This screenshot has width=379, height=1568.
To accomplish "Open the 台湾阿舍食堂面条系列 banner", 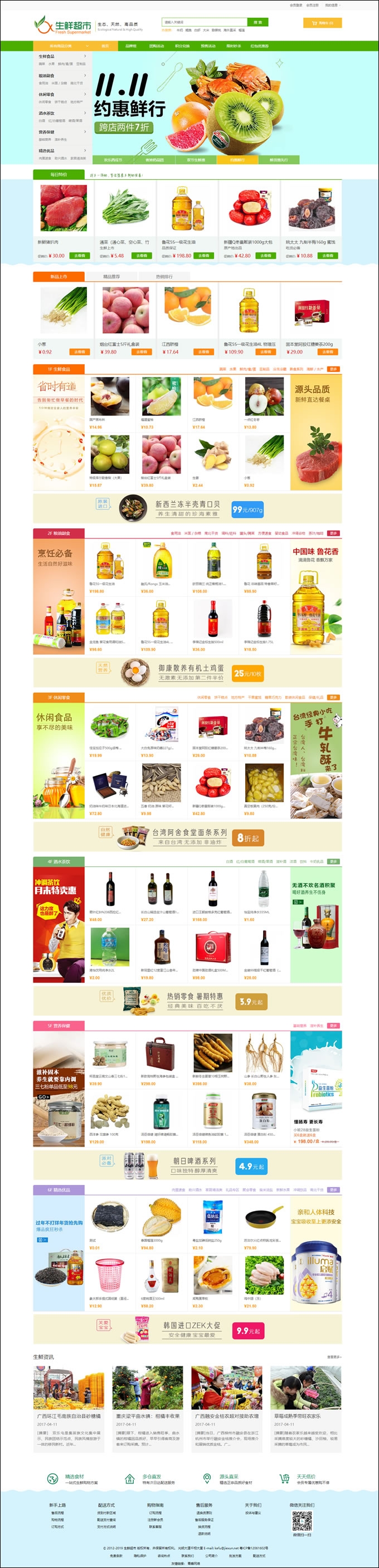I will pos(188,836).
